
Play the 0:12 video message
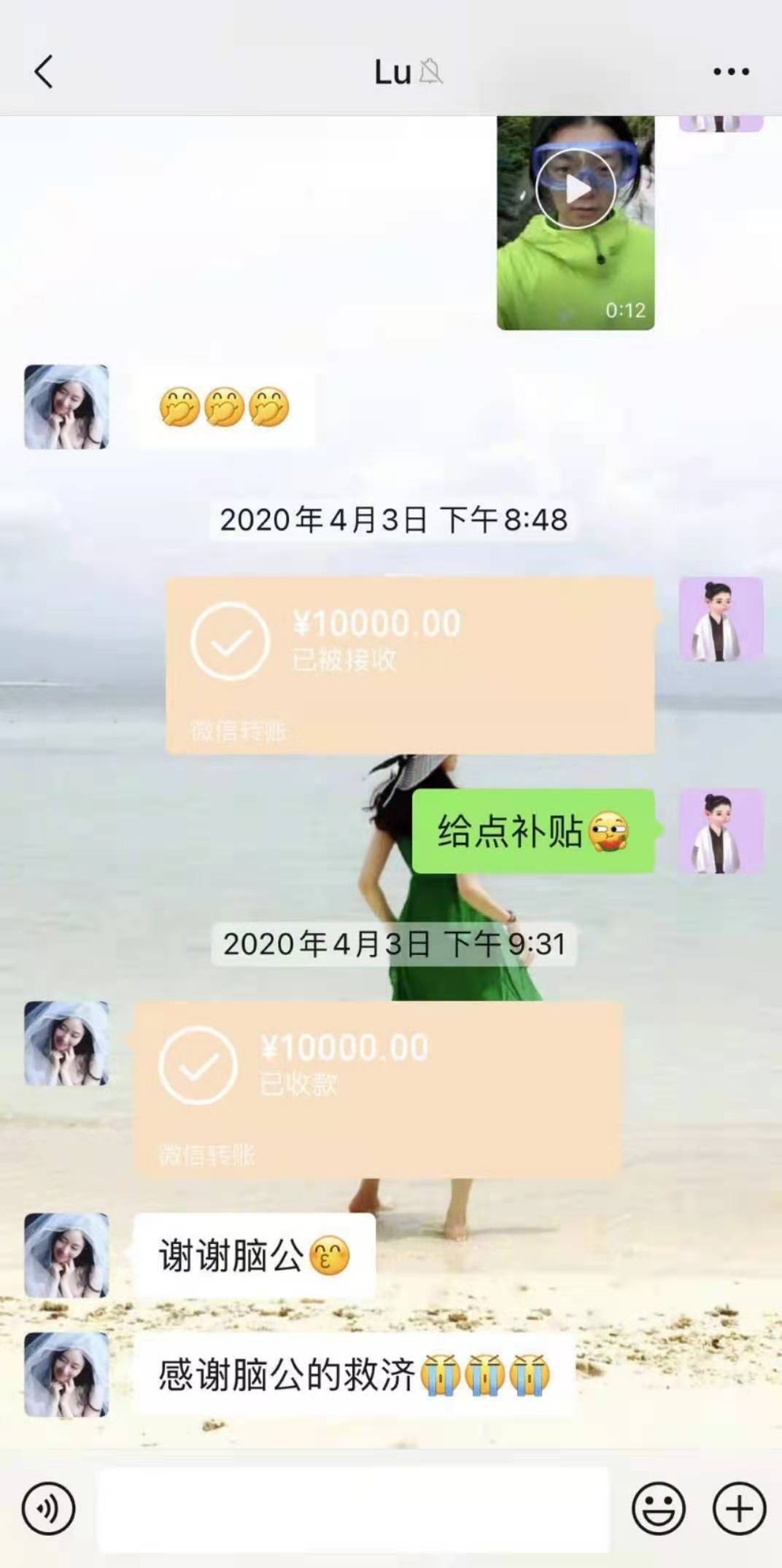click(576, 188)
